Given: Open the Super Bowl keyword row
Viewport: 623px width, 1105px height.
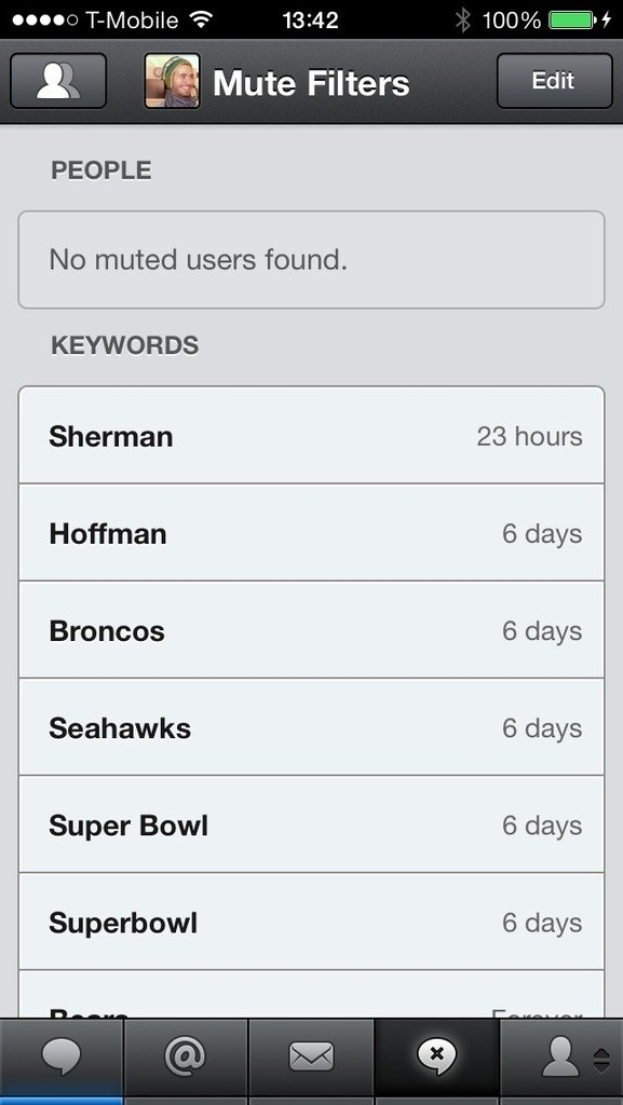Looking at the screenshot, I should click(x=311, y=825).
